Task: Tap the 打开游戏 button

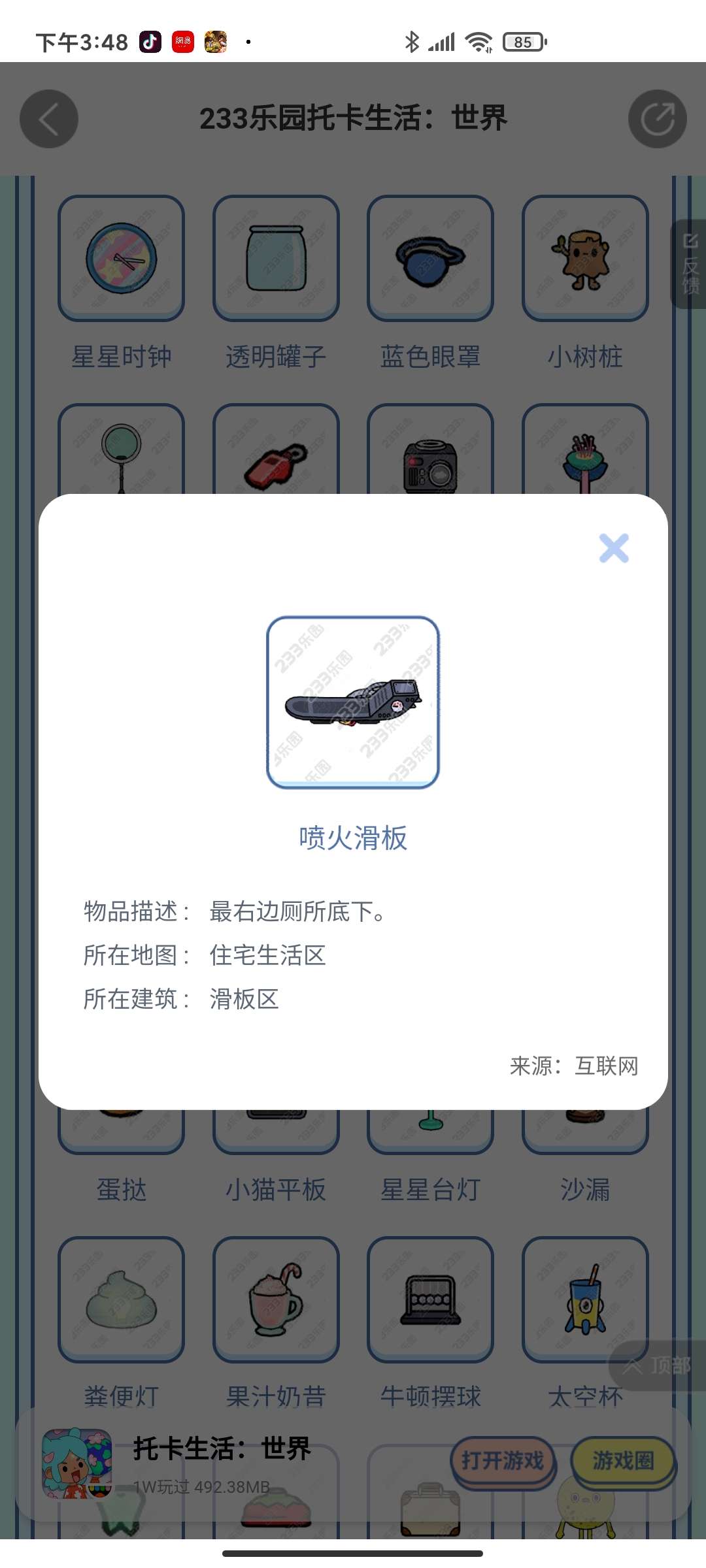Action: [503, 1460]
